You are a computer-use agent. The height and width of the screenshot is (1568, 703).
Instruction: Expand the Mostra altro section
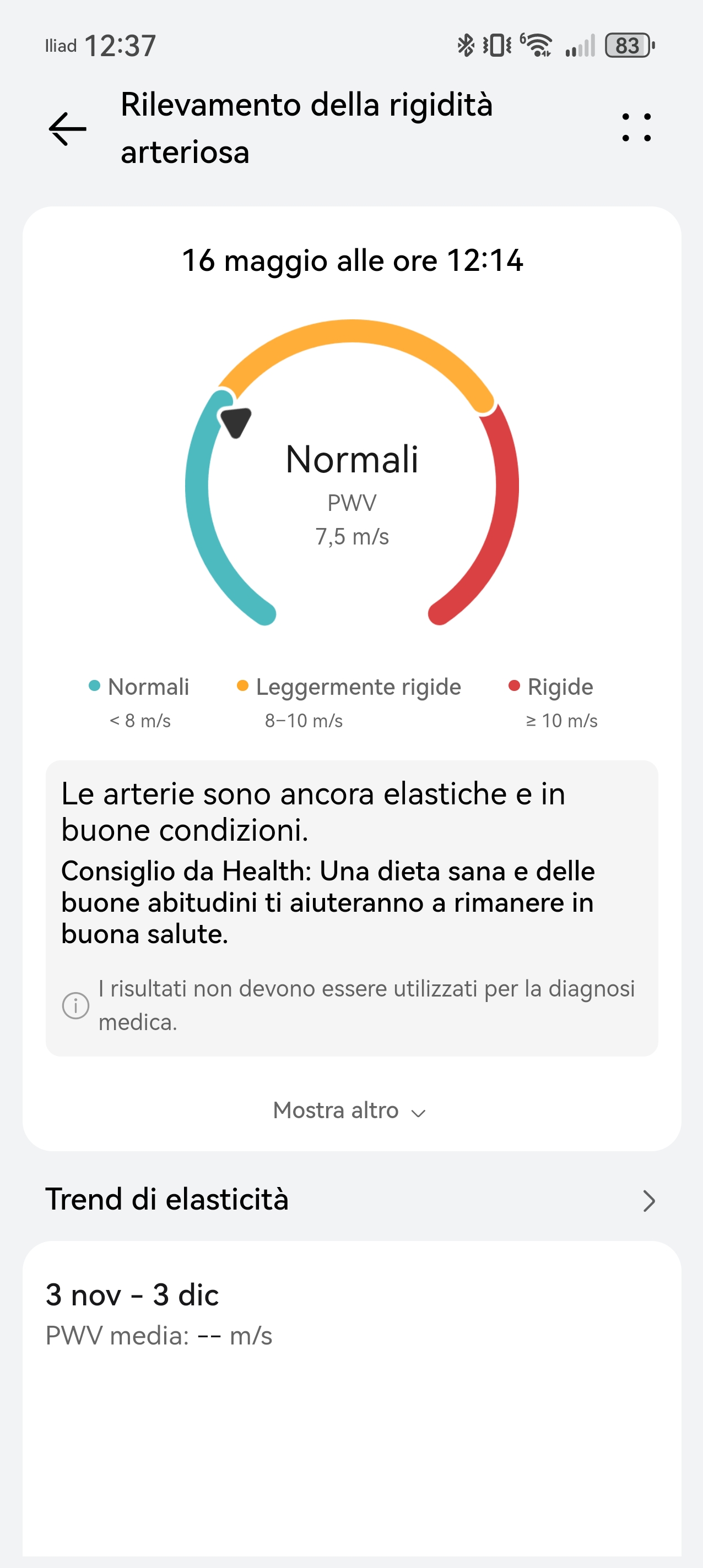350,1110
